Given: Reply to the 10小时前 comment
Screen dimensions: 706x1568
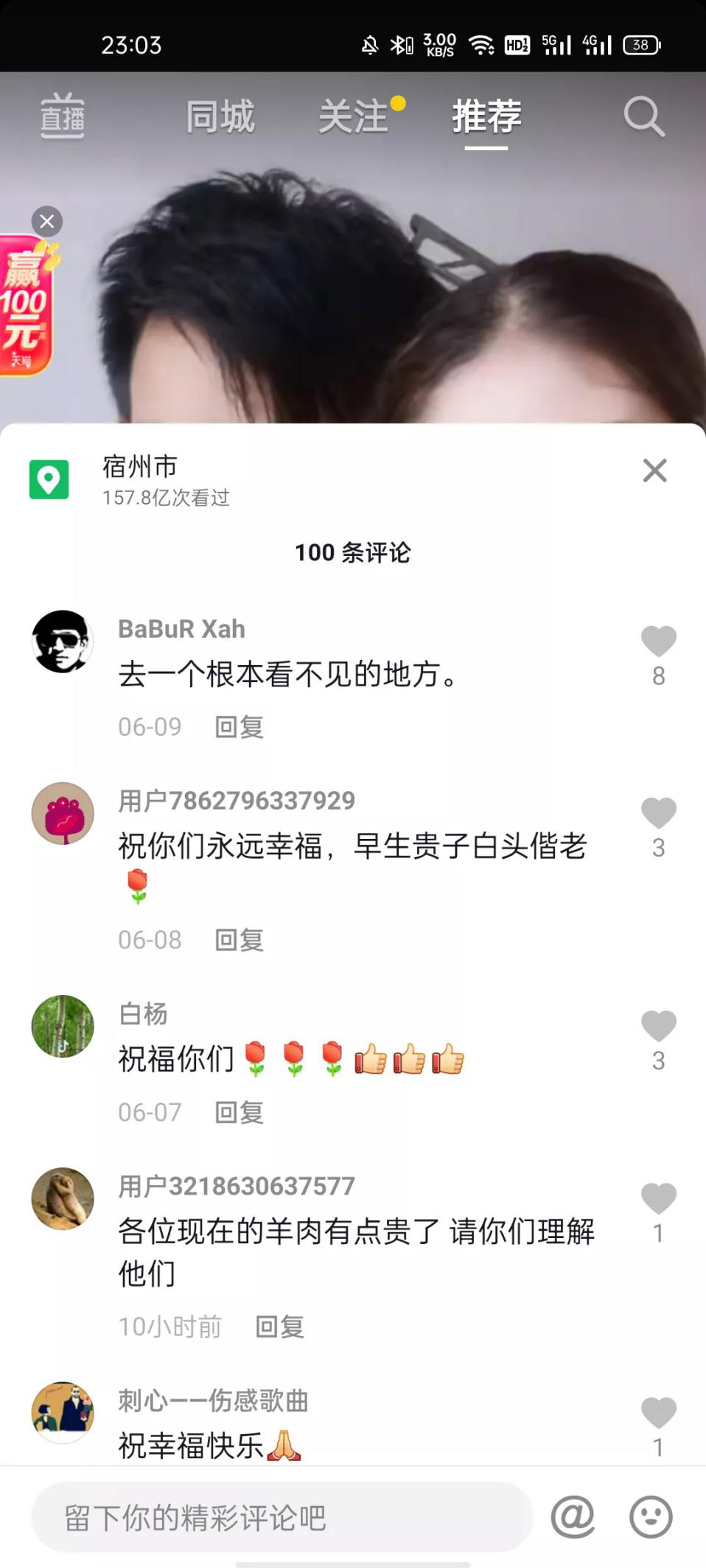Looking at the screenshot, I should click(279, 1326).
